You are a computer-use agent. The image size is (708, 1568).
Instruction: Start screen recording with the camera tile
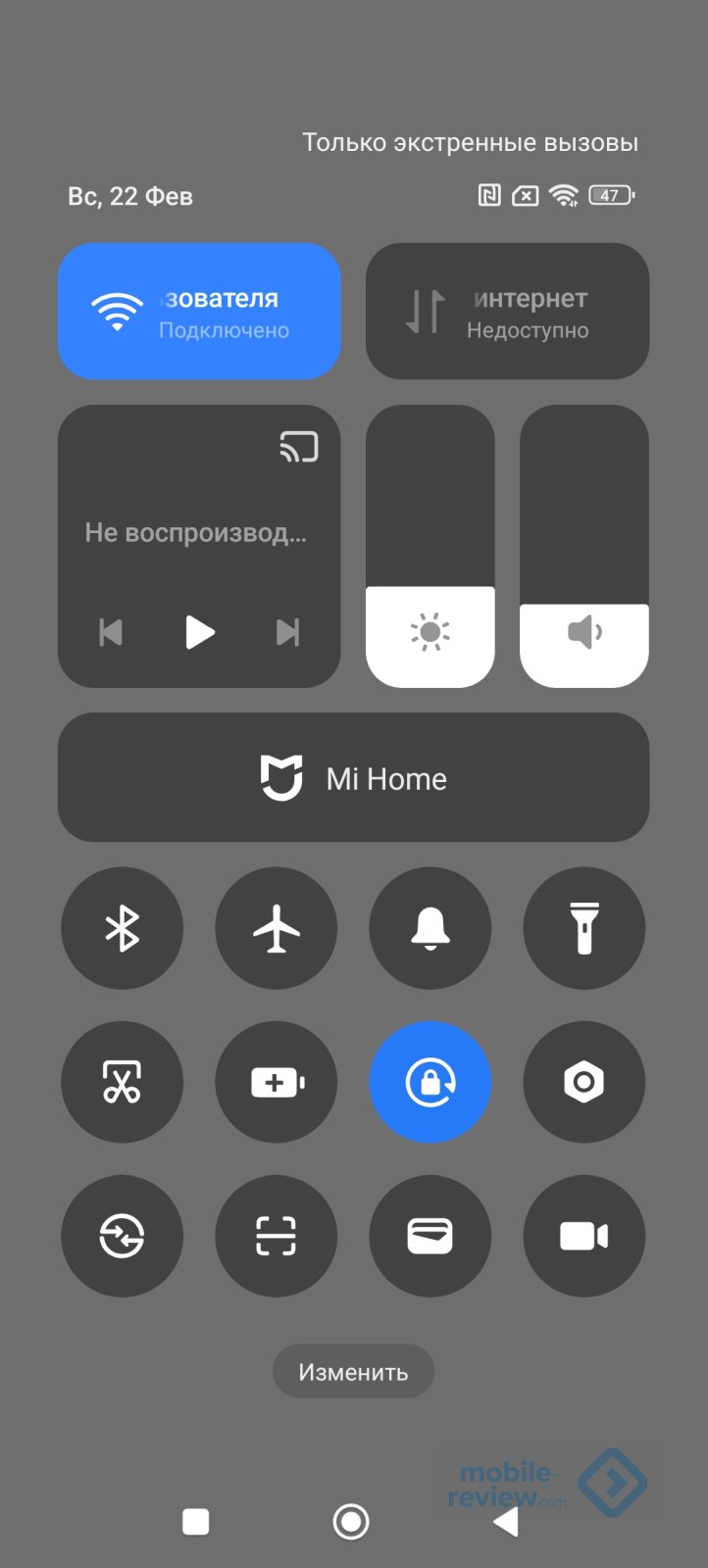tap(584, 1236)
